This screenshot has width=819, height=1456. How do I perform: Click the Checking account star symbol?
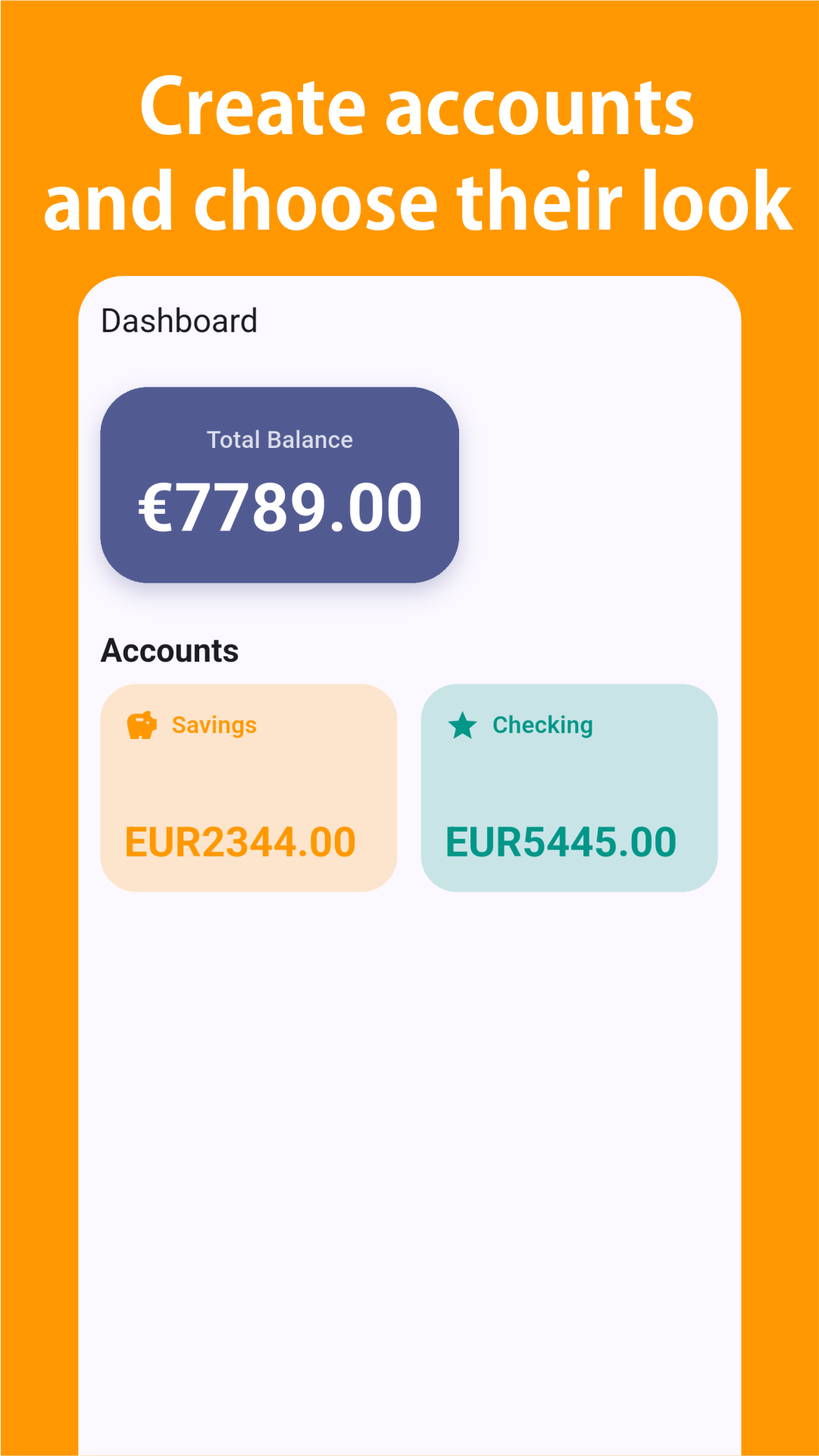[x=463, y=725]
